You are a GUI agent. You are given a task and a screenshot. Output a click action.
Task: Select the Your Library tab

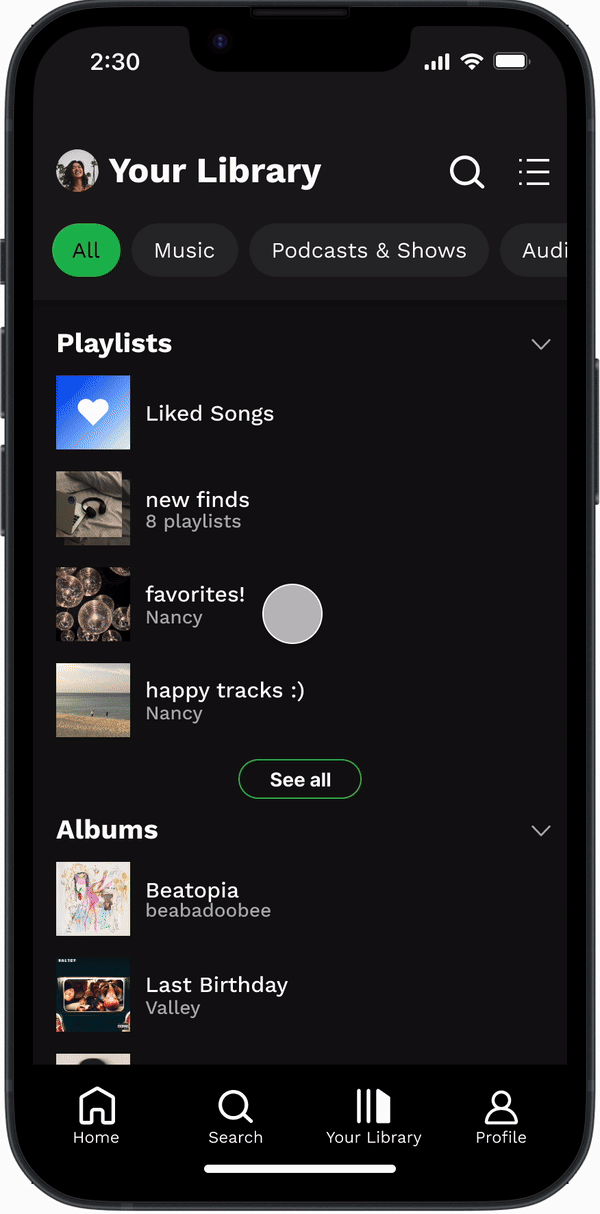pyautogui.click(x=373, y=1116)
